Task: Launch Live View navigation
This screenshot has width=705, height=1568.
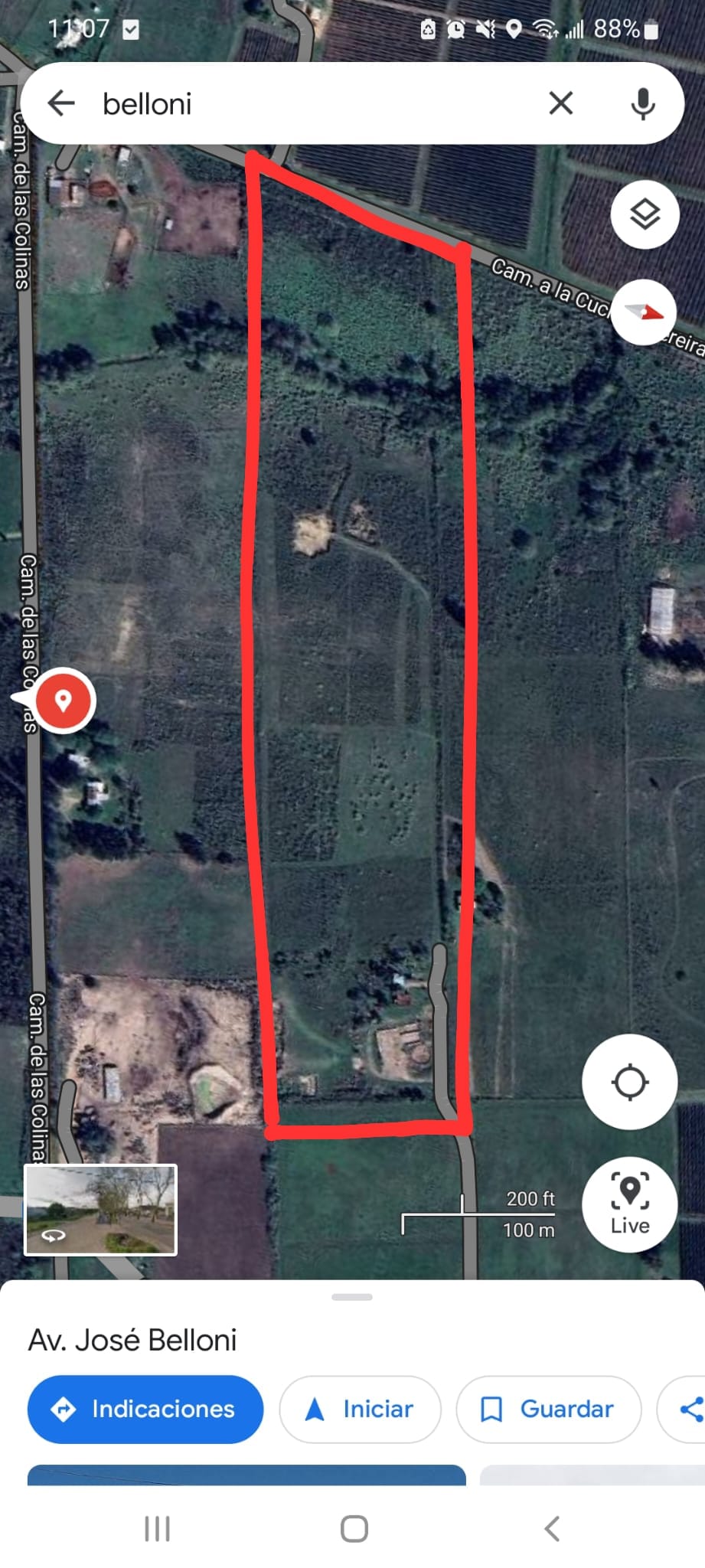Action: pyautogui.click(x=629, y=1204)
